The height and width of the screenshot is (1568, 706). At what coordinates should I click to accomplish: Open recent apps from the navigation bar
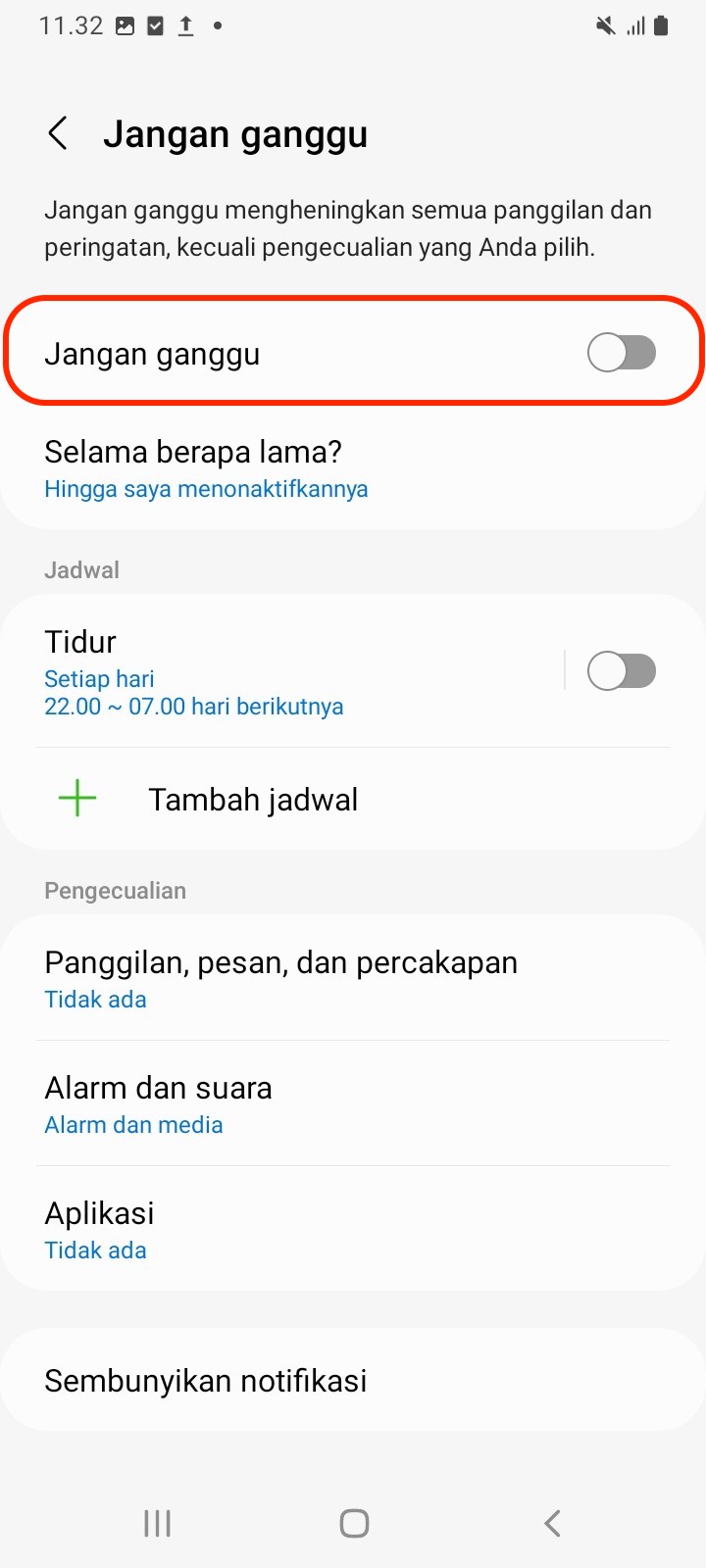[157, 1523]
